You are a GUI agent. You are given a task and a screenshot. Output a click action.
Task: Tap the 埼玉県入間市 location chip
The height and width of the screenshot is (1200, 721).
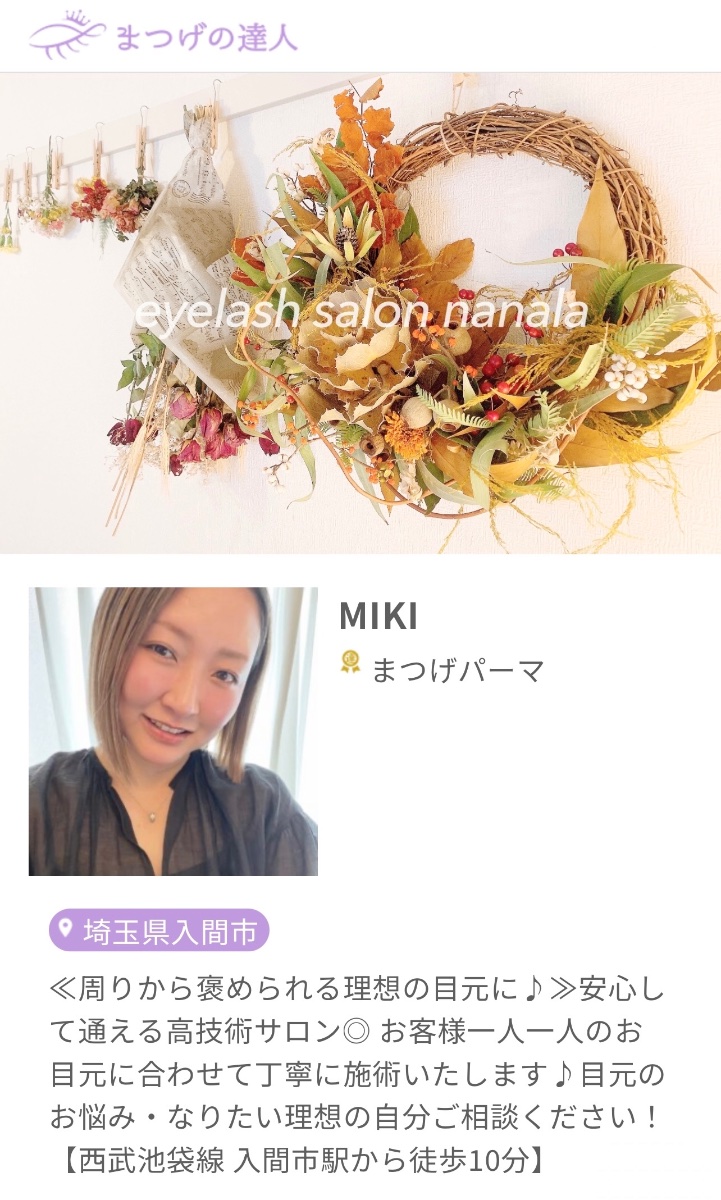click(159, 931)
